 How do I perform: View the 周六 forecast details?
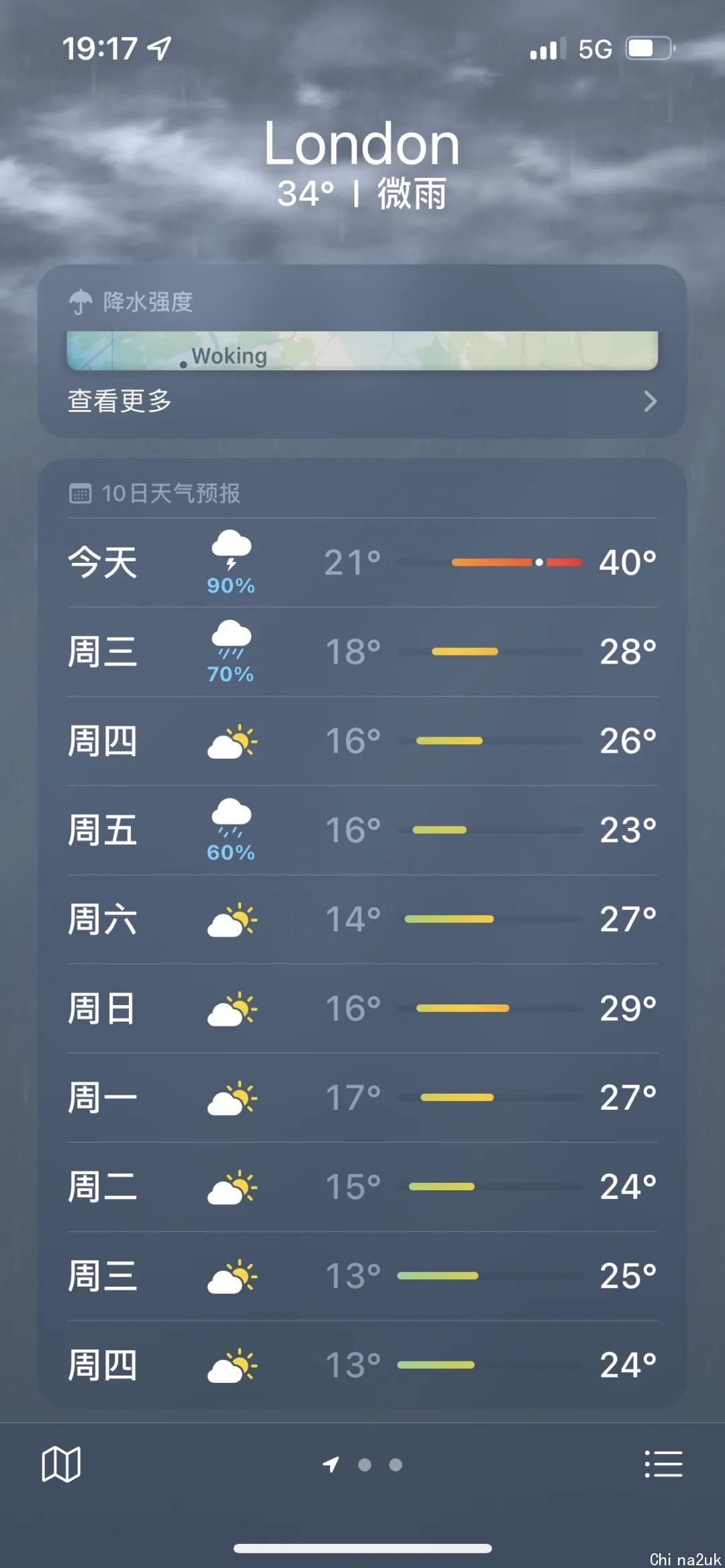click(362, 919)
